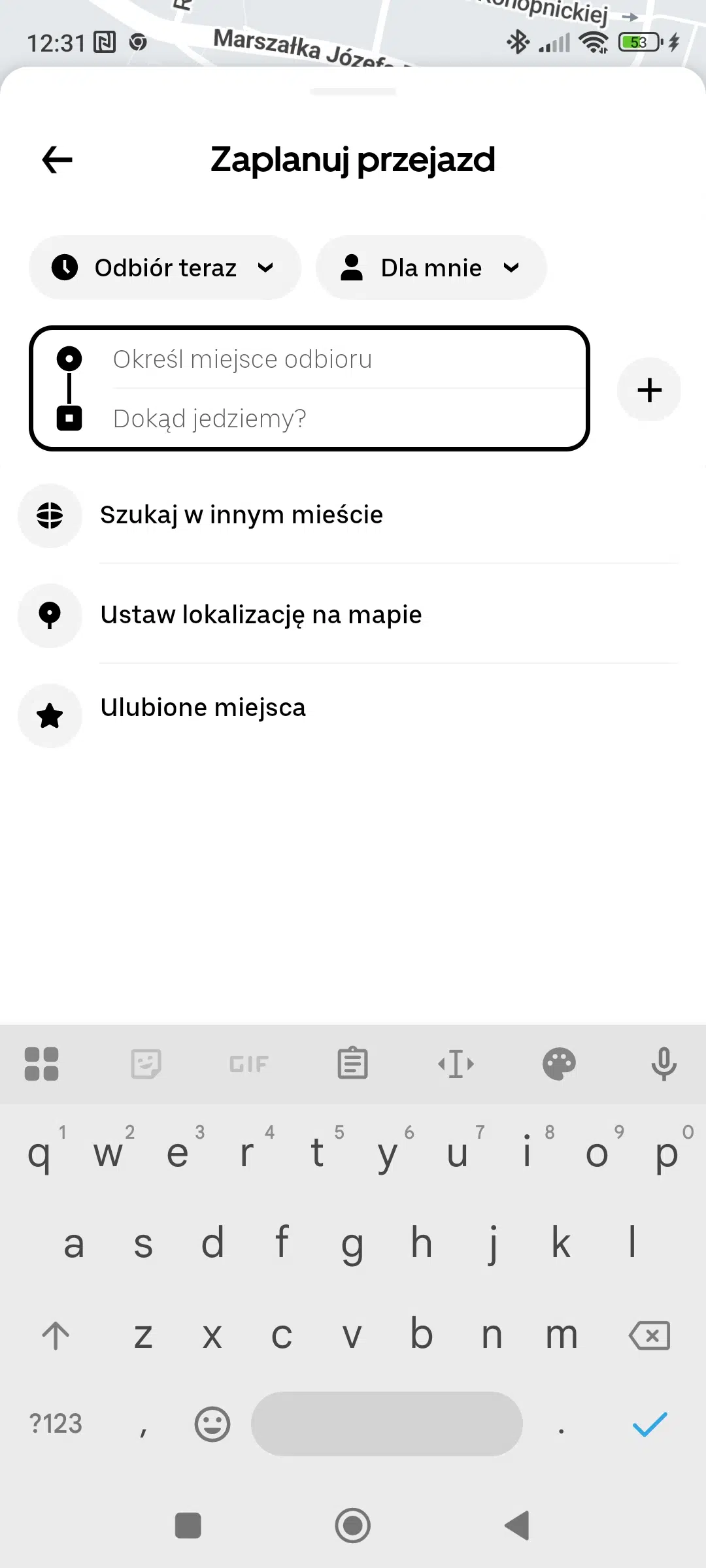Select the globe icon for searching other cities

[50, 515]
